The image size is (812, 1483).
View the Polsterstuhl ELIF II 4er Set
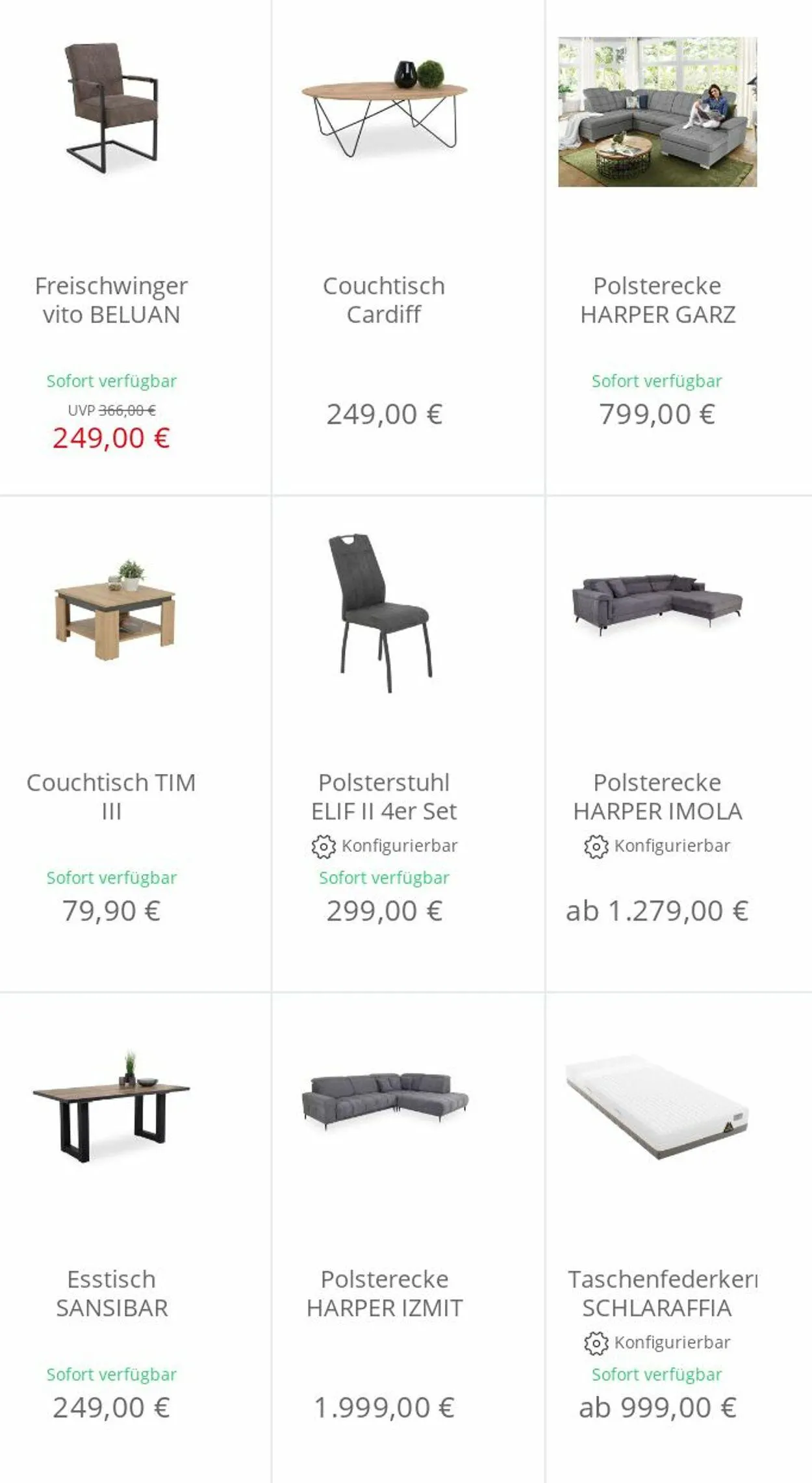384,796
